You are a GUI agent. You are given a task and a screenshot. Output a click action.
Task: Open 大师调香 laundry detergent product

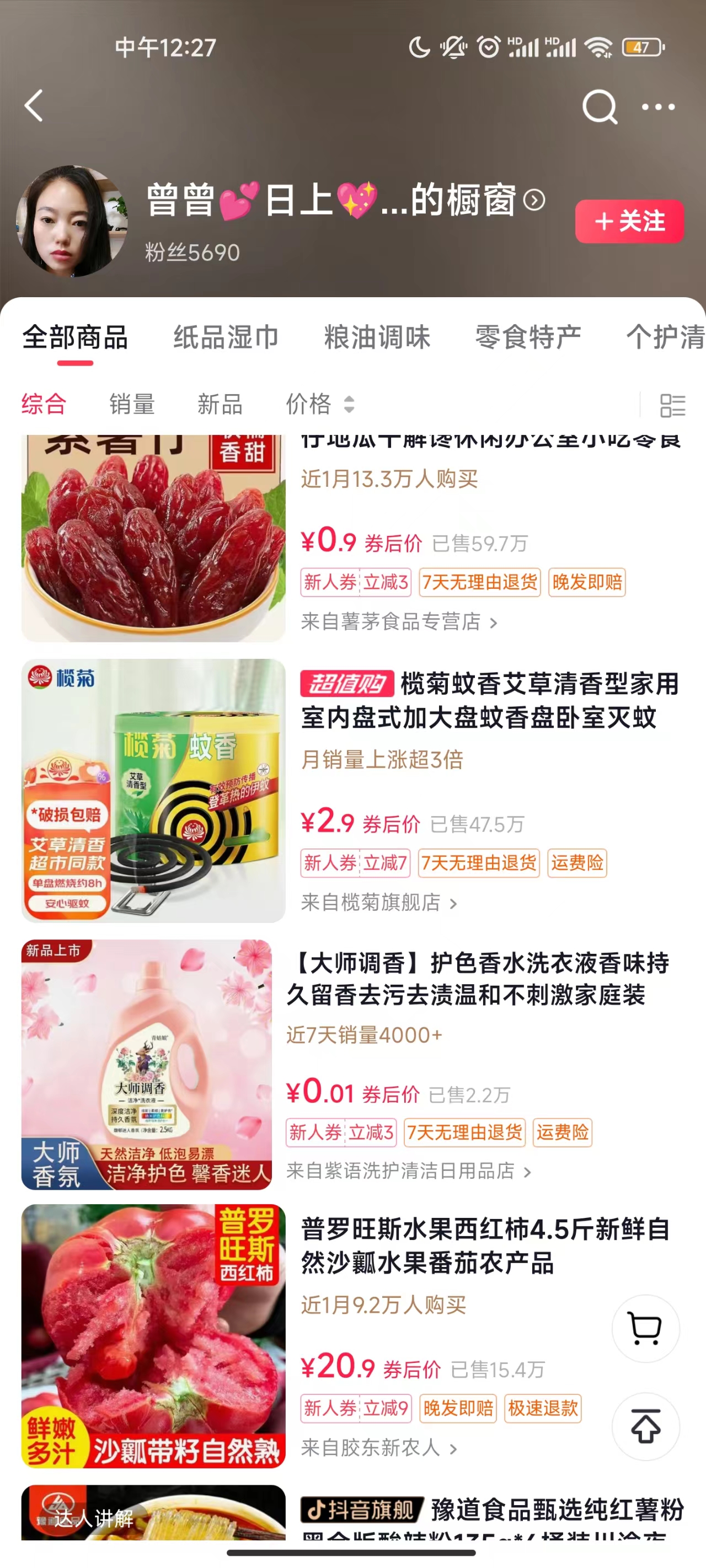pos(478,979)
